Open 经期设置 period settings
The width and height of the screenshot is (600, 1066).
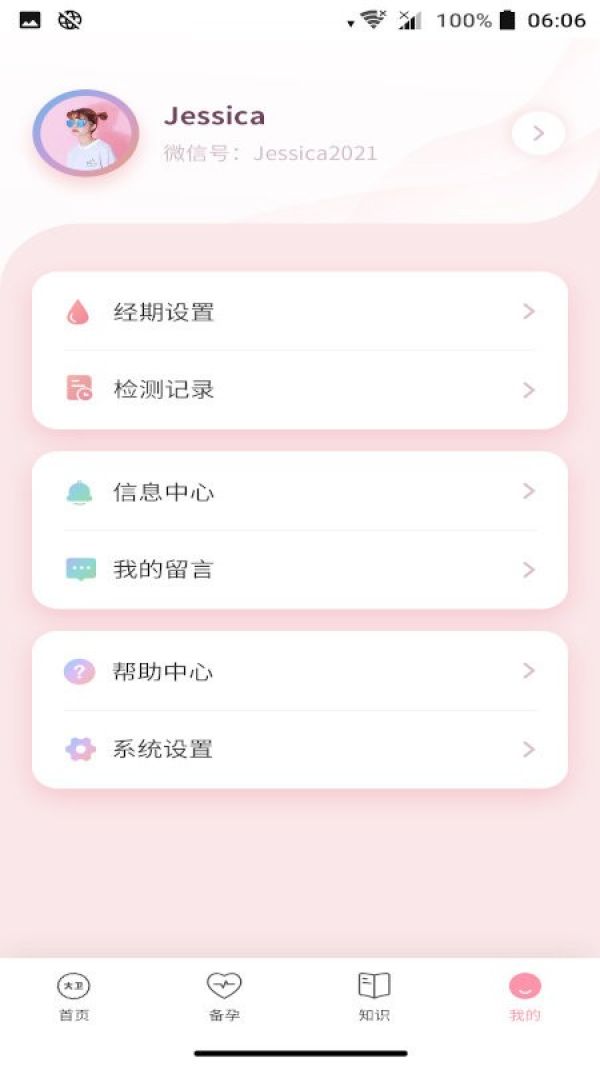[x=300, y=312]
